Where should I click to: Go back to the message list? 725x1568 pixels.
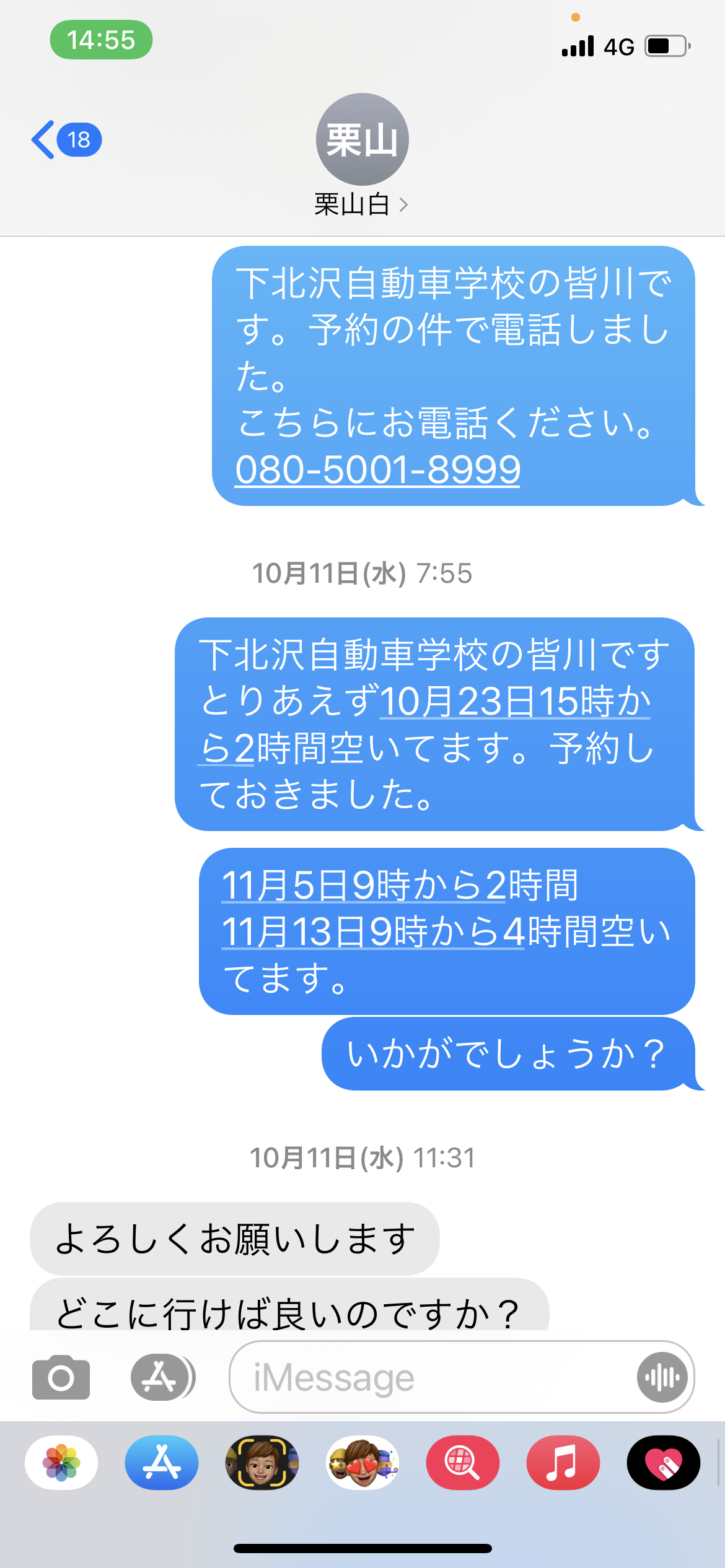(66, 140)
